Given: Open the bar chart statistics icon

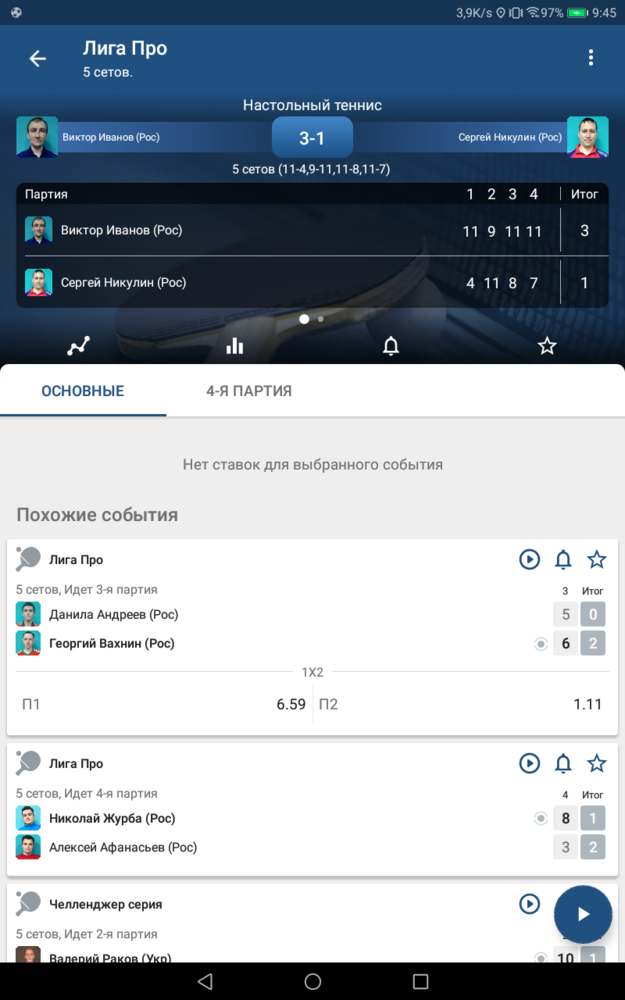Looking at the screenshot, I should (x=235, y=346).
